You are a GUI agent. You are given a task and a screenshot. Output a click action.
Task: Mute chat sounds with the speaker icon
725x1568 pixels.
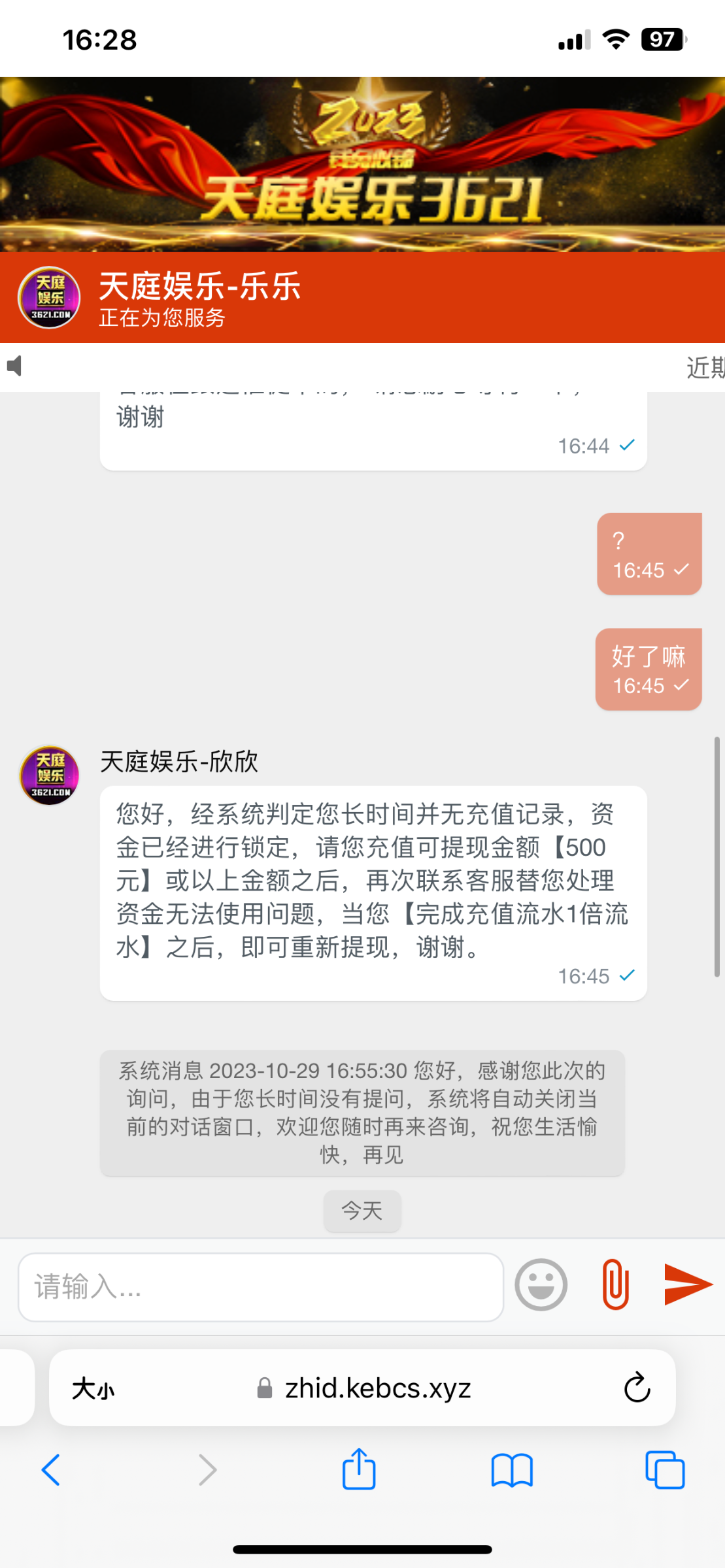[x=14, y=366]
